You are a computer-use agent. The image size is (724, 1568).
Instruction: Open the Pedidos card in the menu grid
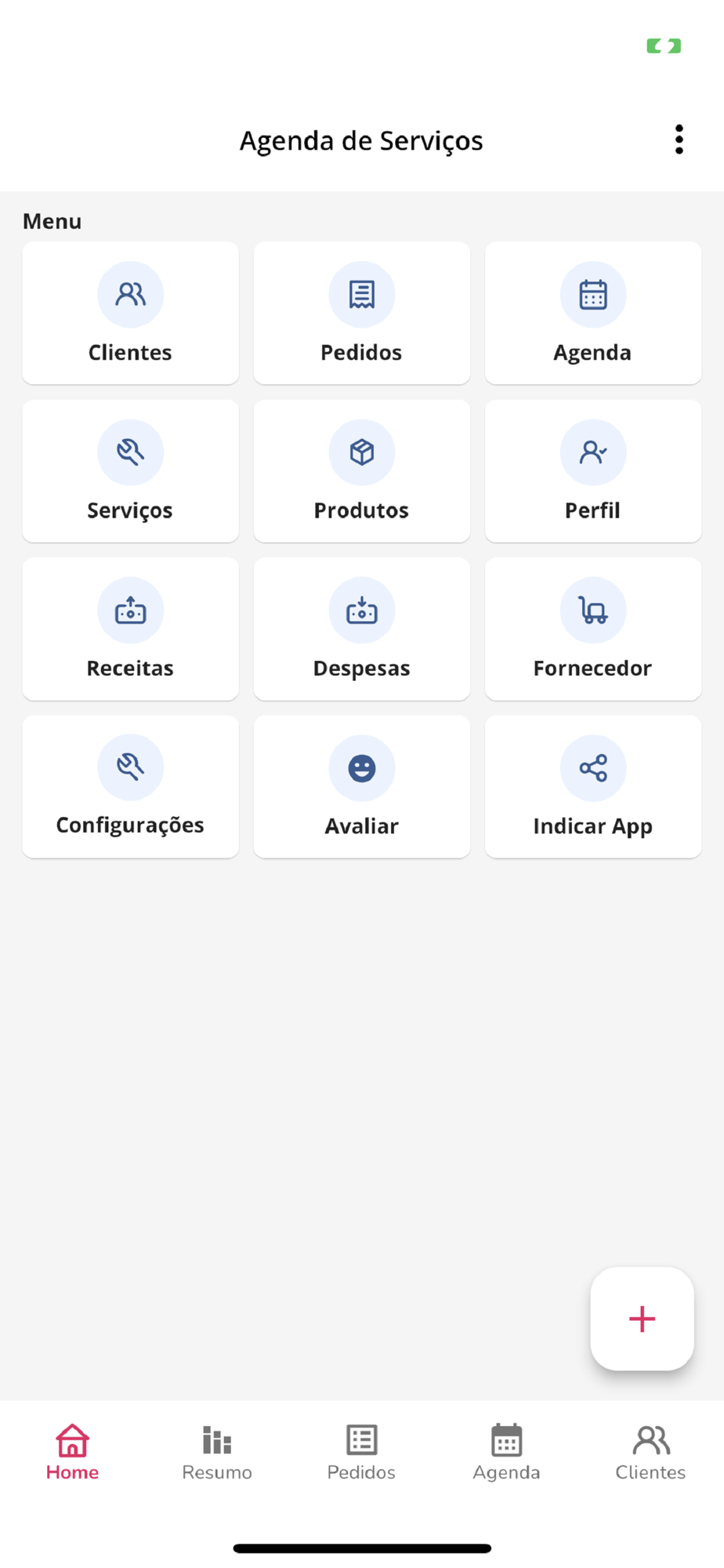361,313
